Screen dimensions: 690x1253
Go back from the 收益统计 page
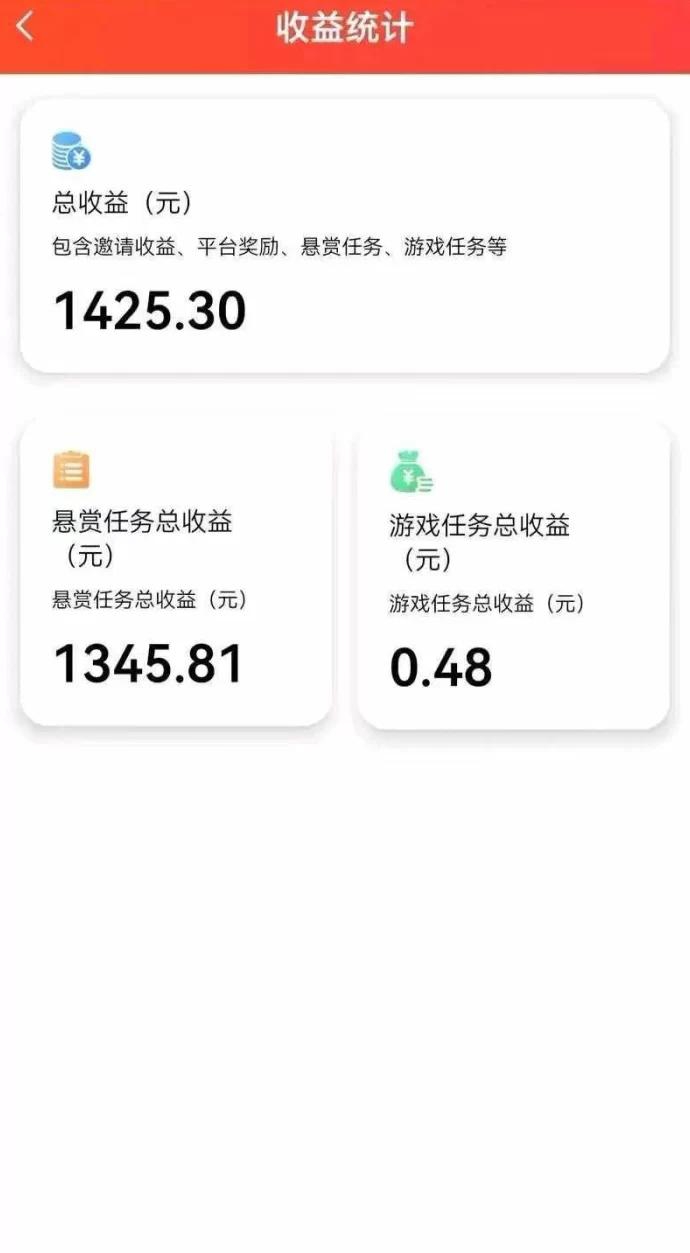coord(25,27)
